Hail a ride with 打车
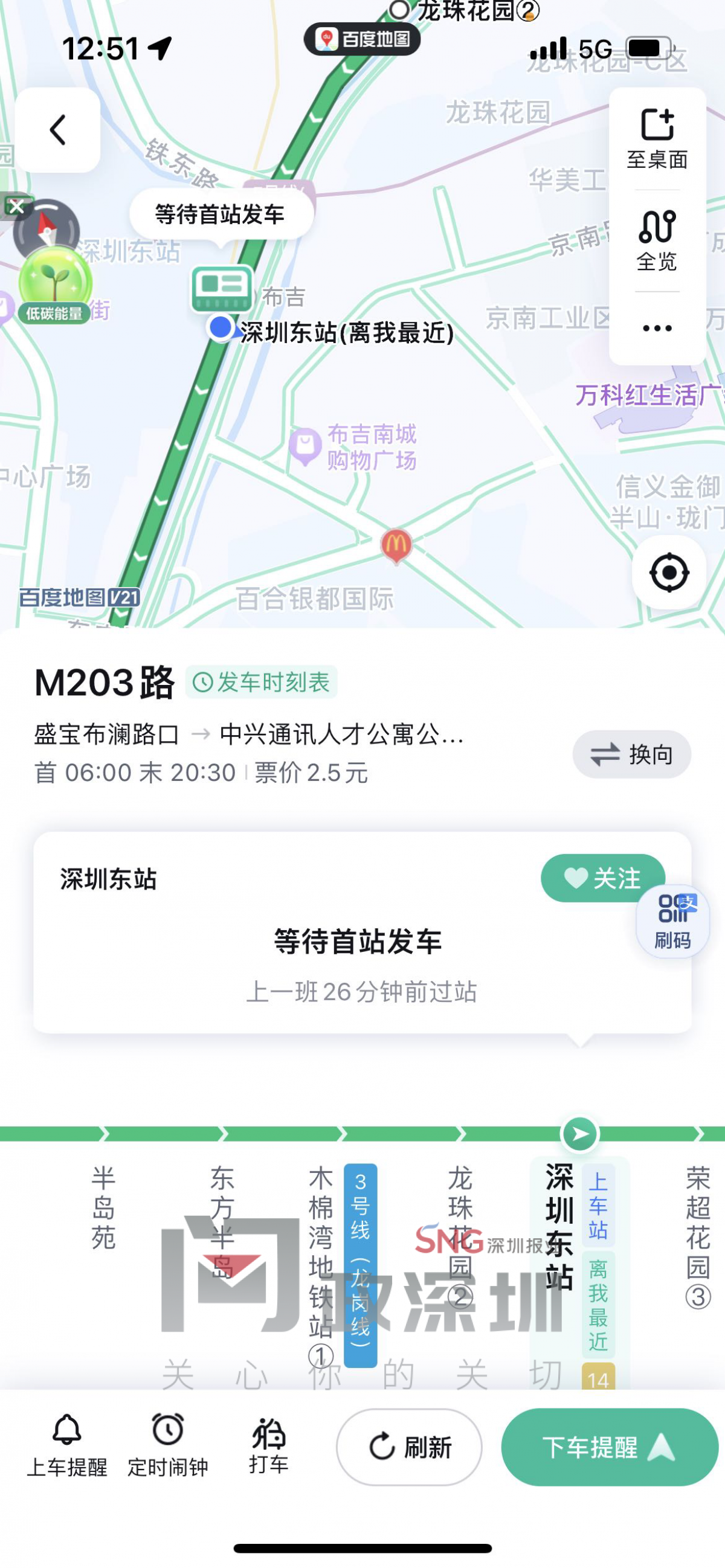The height and width of the screenshot is (1568, 725). pyautogui.click(x=268, y=1445)
